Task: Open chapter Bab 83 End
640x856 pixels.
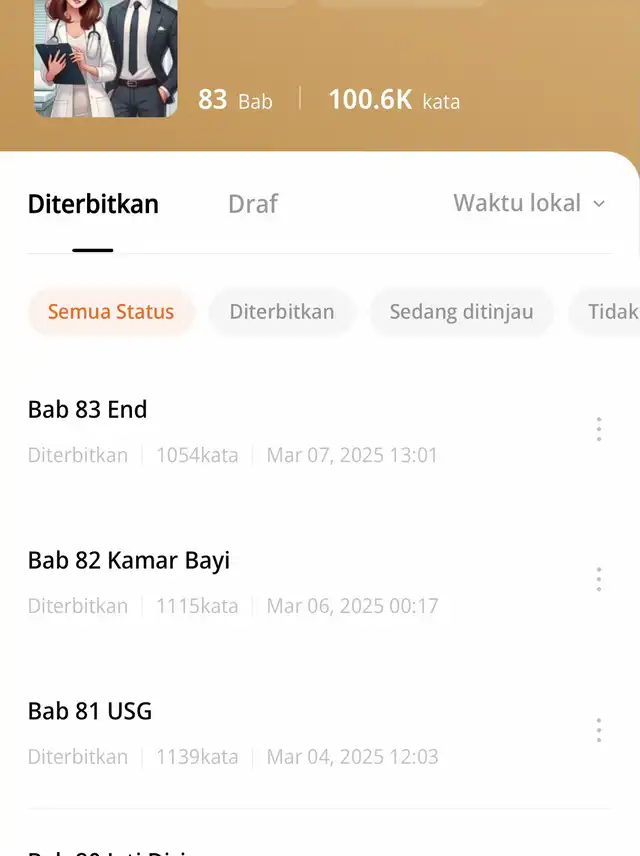Action: click(x=88, y=410)
